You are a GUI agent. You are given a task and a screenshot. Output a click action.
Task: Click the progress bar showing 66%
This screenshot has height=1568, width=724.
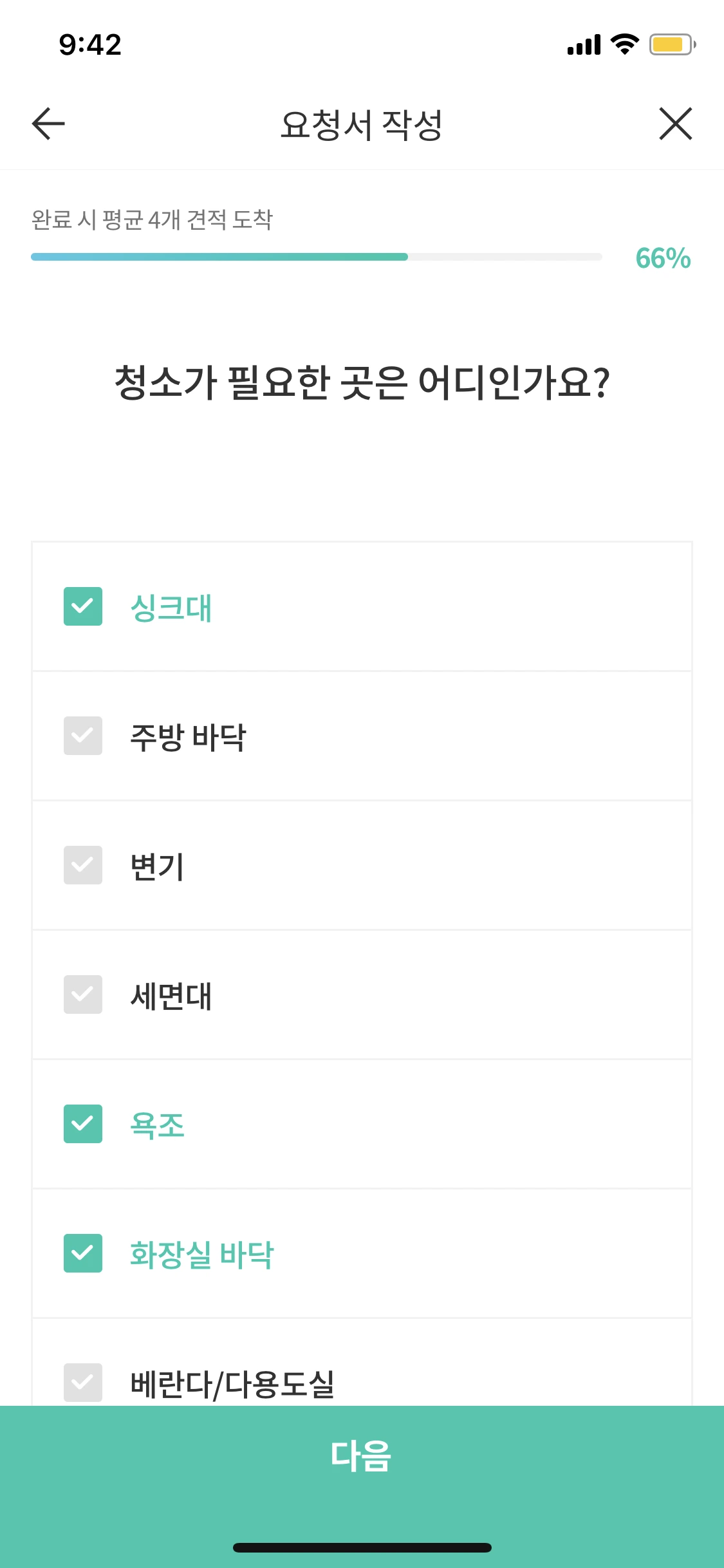coord(315,257)
